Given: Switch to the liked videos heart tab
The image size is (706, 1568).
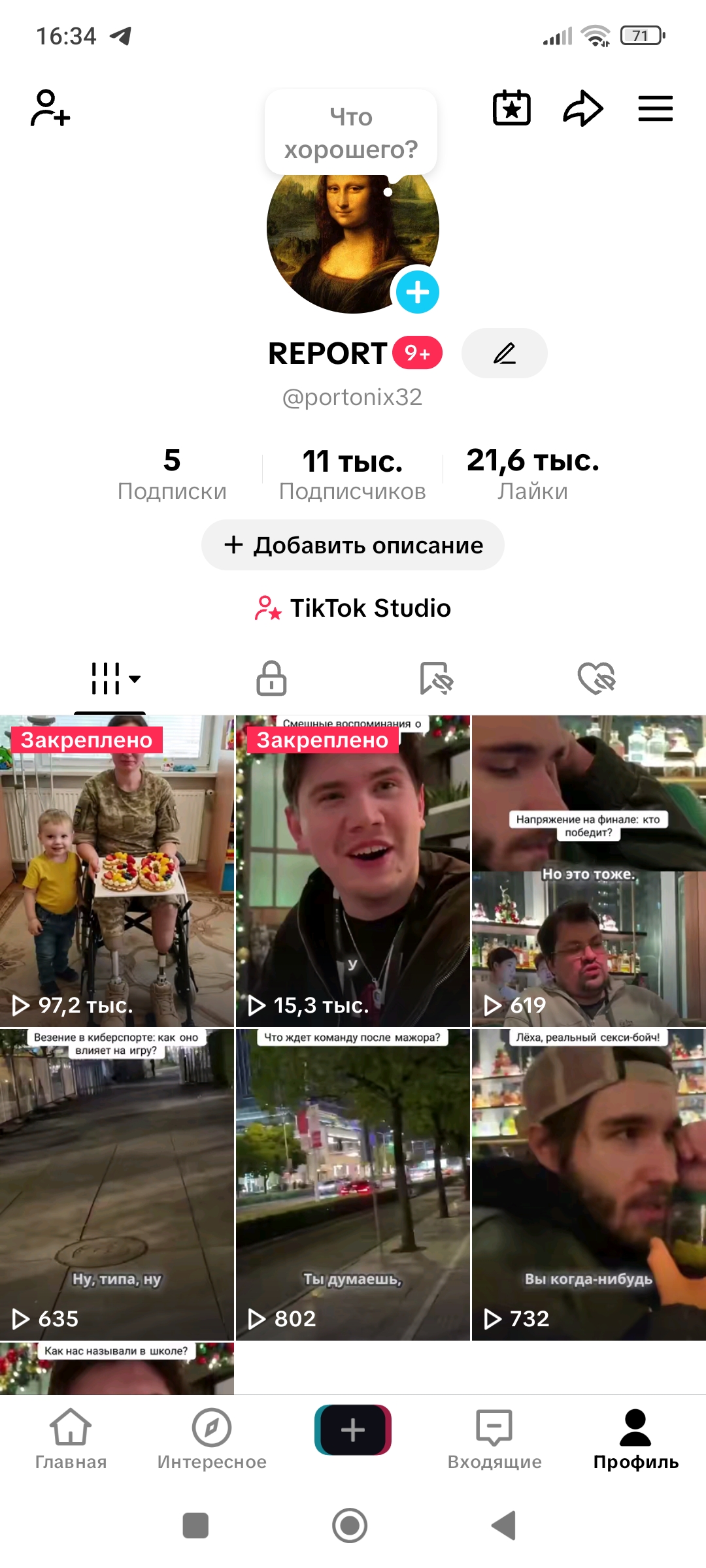Looking at the screenshot, I should coord(596,678).
